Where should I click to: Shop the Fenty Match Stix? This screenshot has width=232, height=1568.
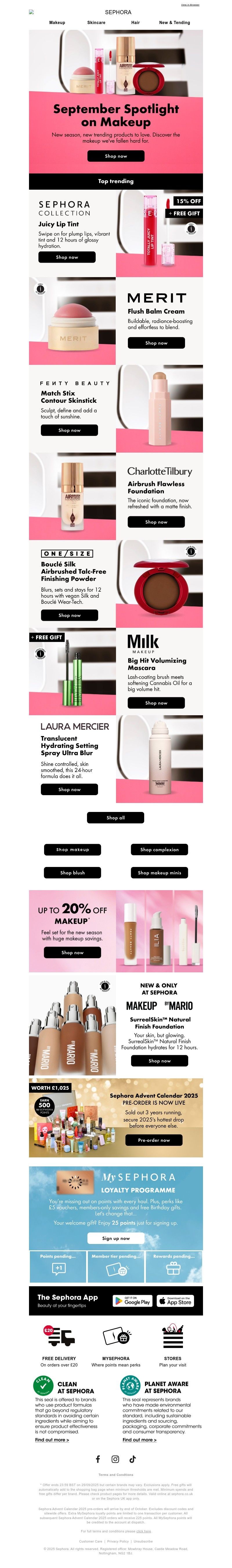click(69, 430)
